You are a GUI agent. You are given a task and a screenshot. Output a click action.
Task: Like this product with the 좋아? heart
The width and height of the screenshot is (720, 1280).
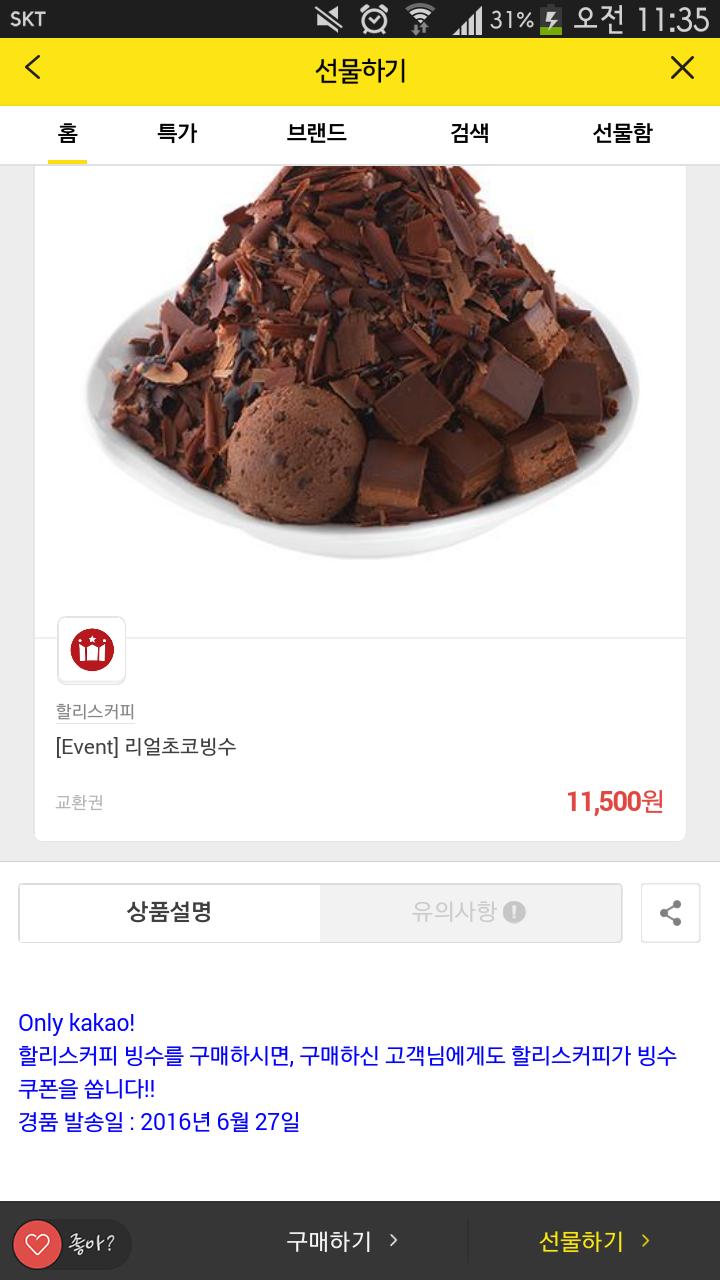click(x=38, y=1244)
